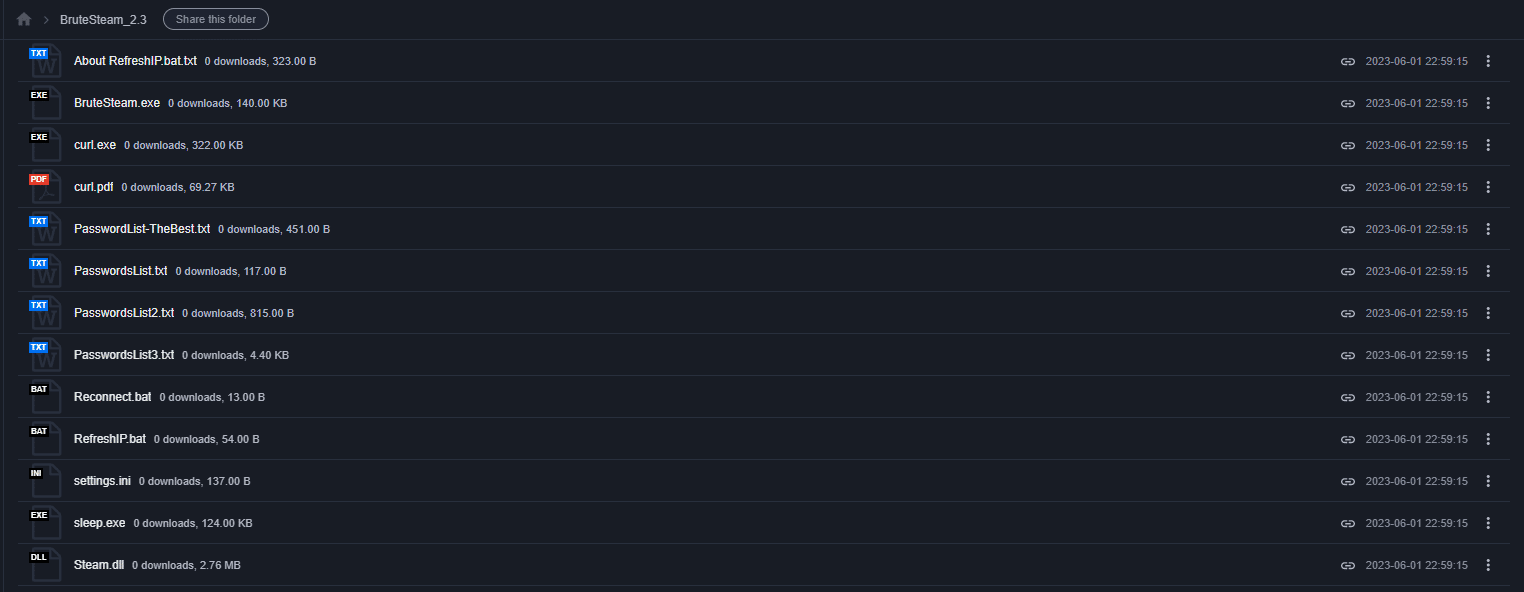Open the Reconnect.bat file
The height and width of the screenshot is (592, 1524).
point(112,397)
